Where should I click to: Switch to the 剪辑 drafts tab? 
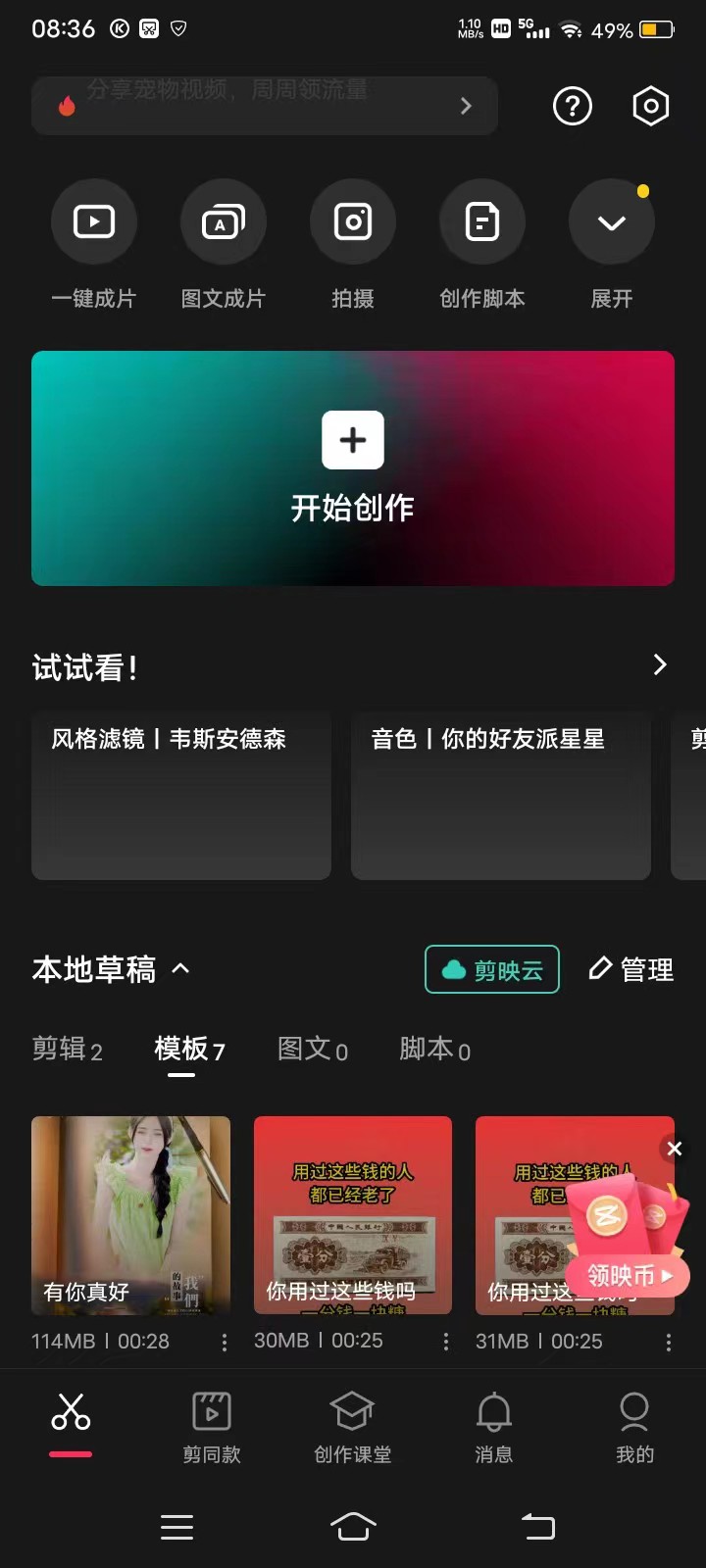(67, 1050)
